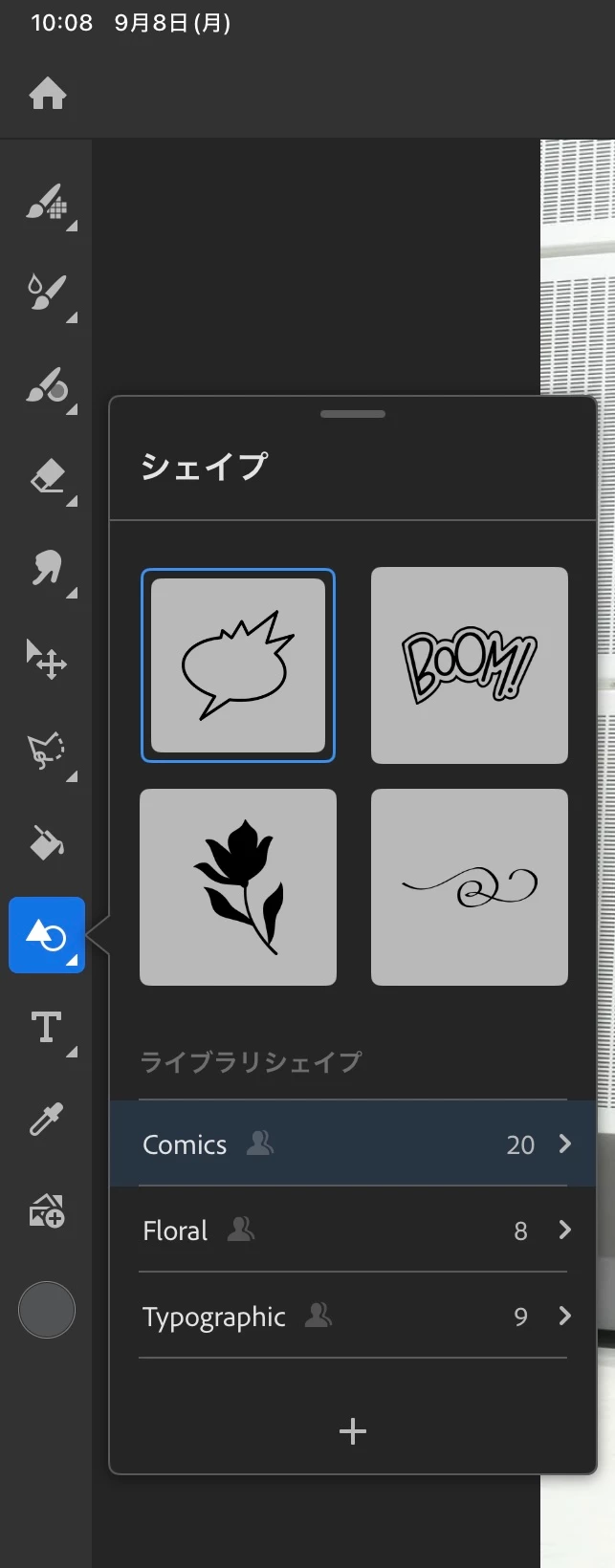
Task: Go to the home screen icon
Action: [47, 94]
